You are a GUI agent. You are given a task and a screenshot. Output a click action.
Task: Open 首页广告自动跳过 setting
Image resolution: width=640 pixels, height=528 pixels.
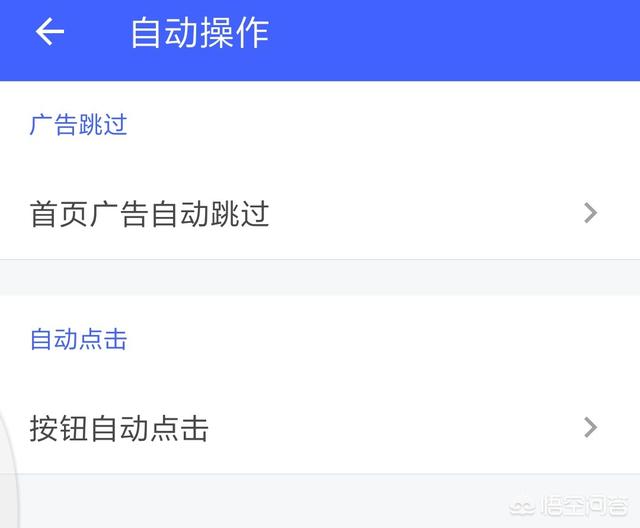coord(318,214)
